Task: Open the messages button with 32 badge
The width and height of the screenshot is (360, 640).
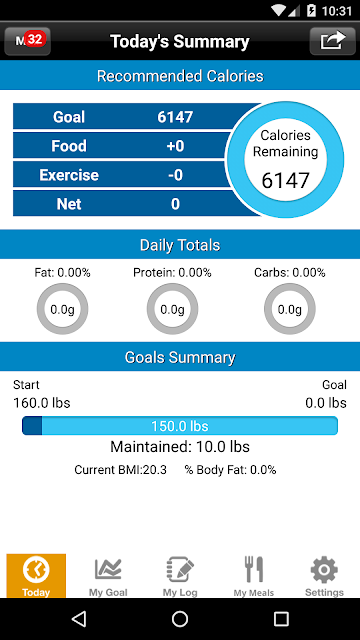Action: 27,41
